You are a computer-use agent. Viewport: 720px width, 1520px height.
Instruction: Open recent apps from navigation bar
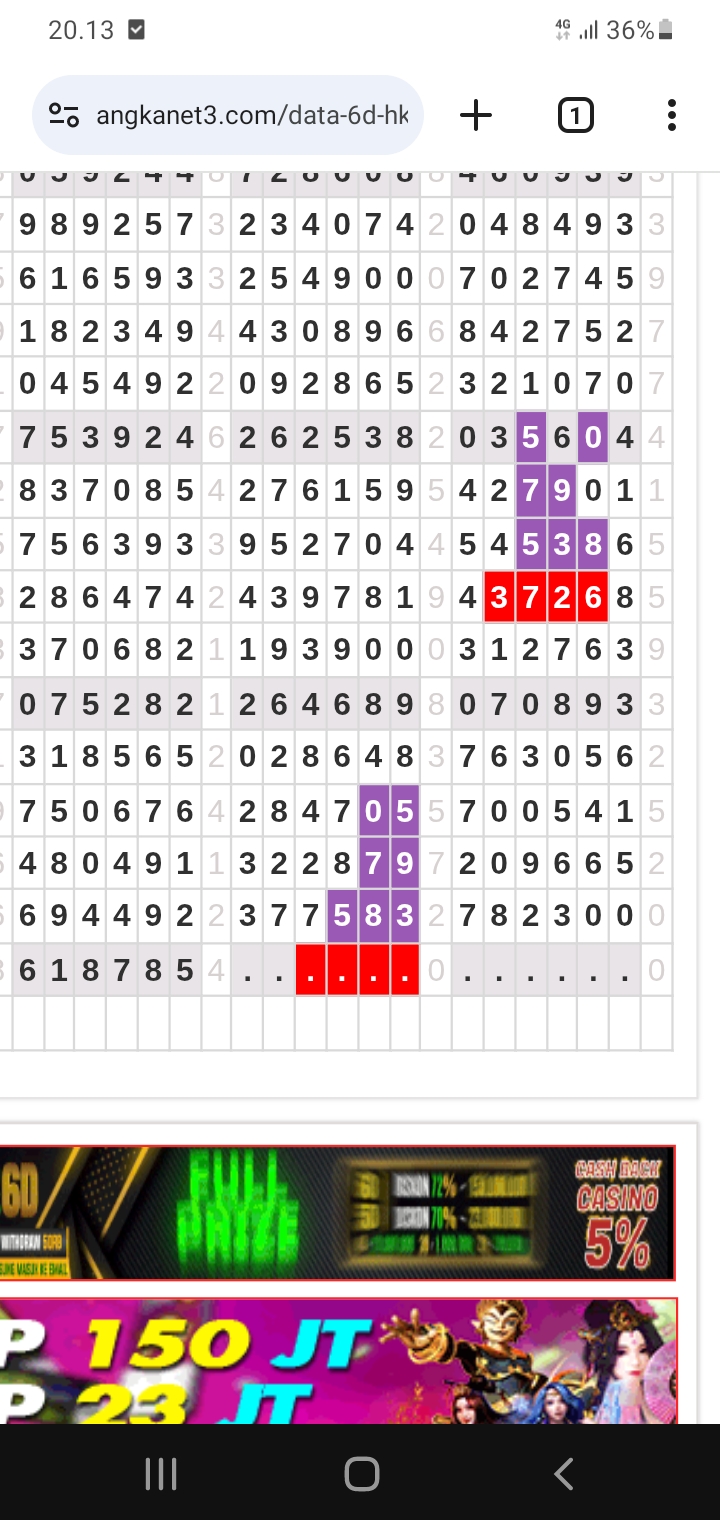(x=160, y=1473)
